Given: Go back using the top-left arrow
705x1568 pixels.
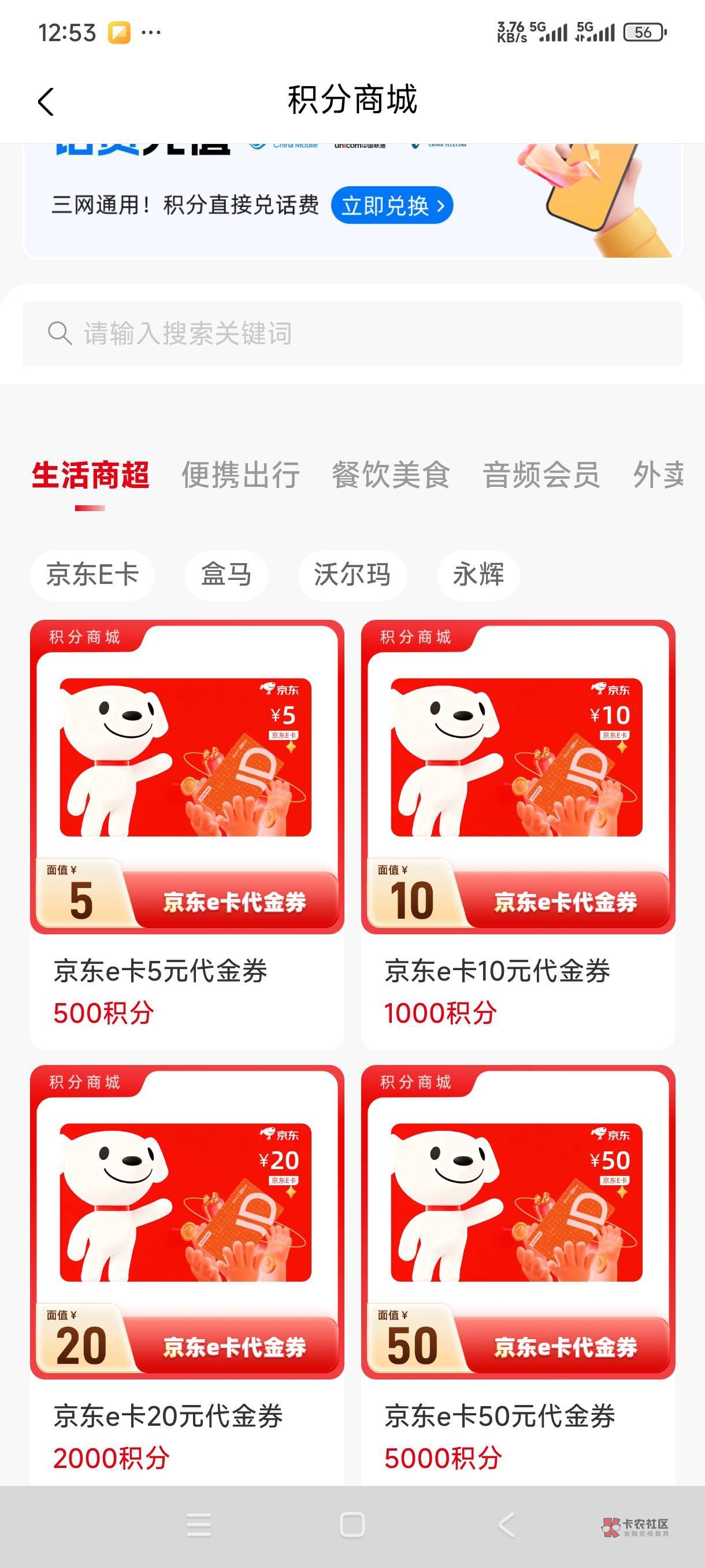Looking at the screenshot, I should click(46, 101).
